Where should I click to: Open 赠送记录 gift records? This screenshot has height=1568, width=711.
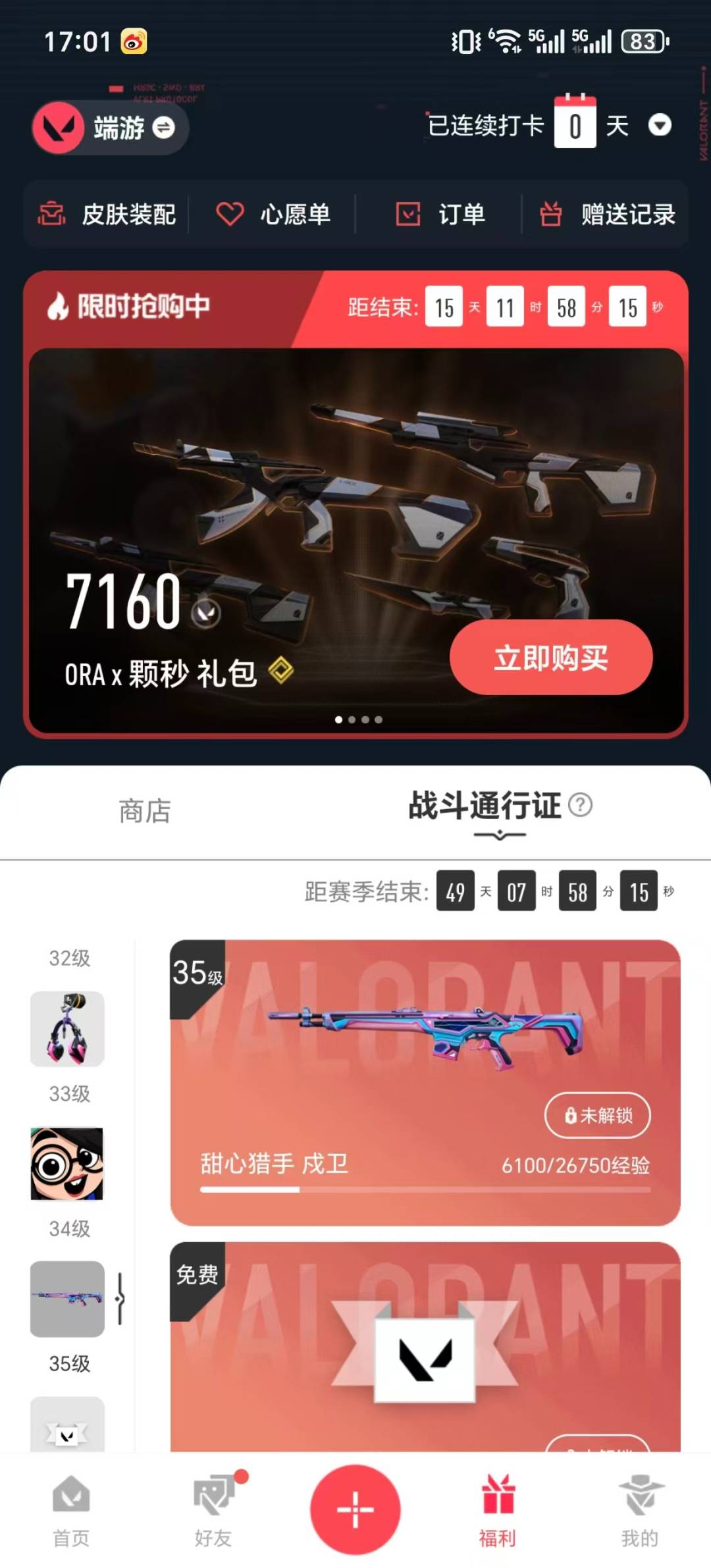tap(607, 215)
